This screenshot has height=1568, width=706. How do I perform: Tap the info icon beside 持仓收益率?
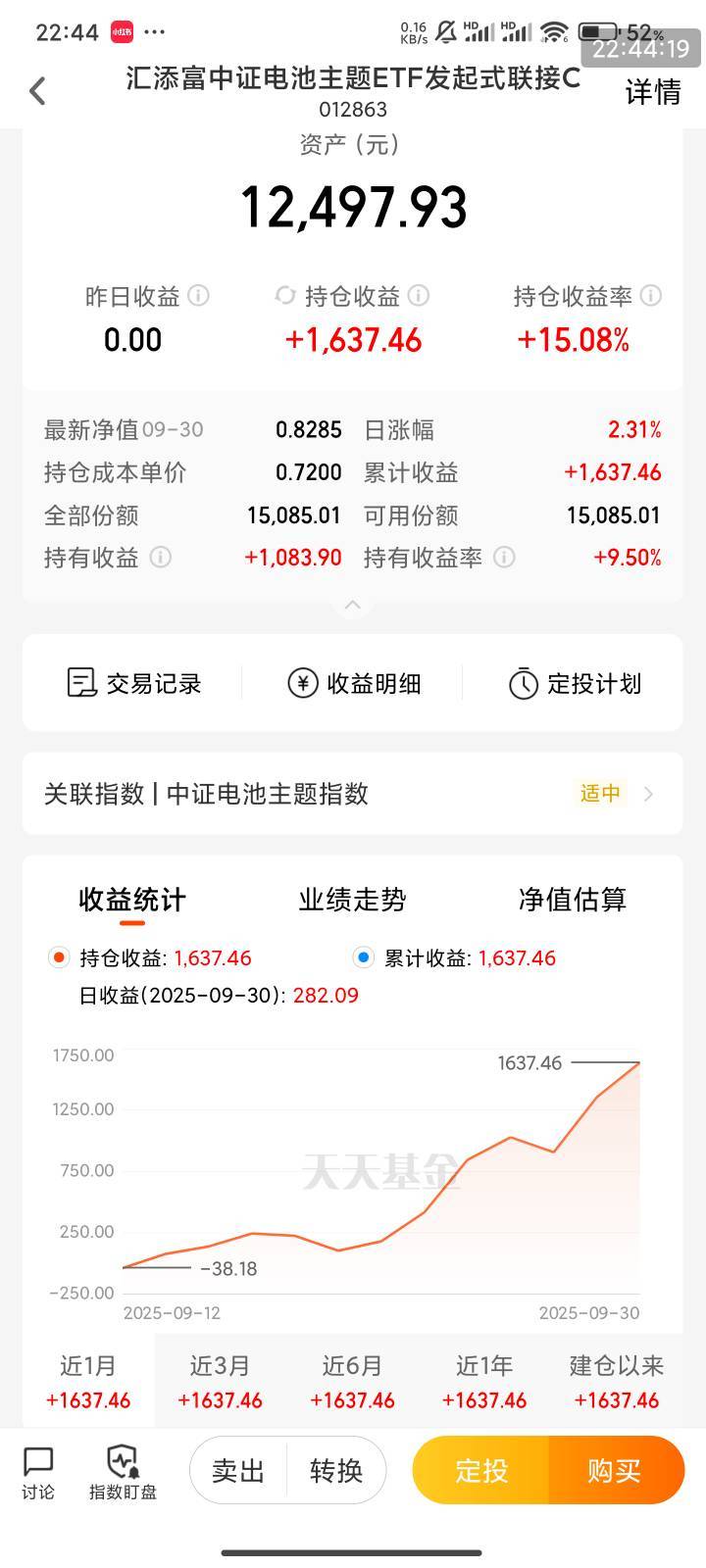pyautogui.click(x=651, y=296)
